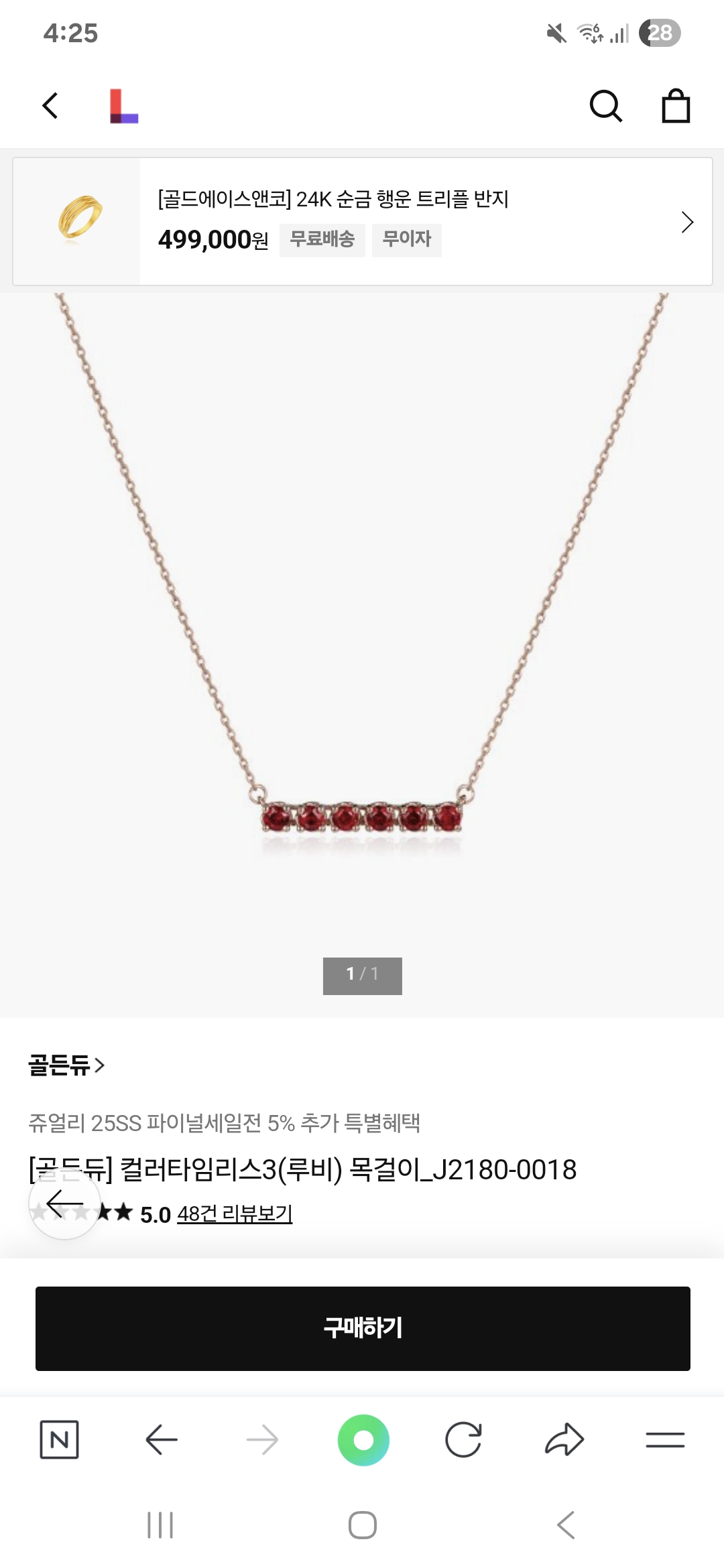Open the search icon
The image size is (724, 1568).
(x=606, y=106)
